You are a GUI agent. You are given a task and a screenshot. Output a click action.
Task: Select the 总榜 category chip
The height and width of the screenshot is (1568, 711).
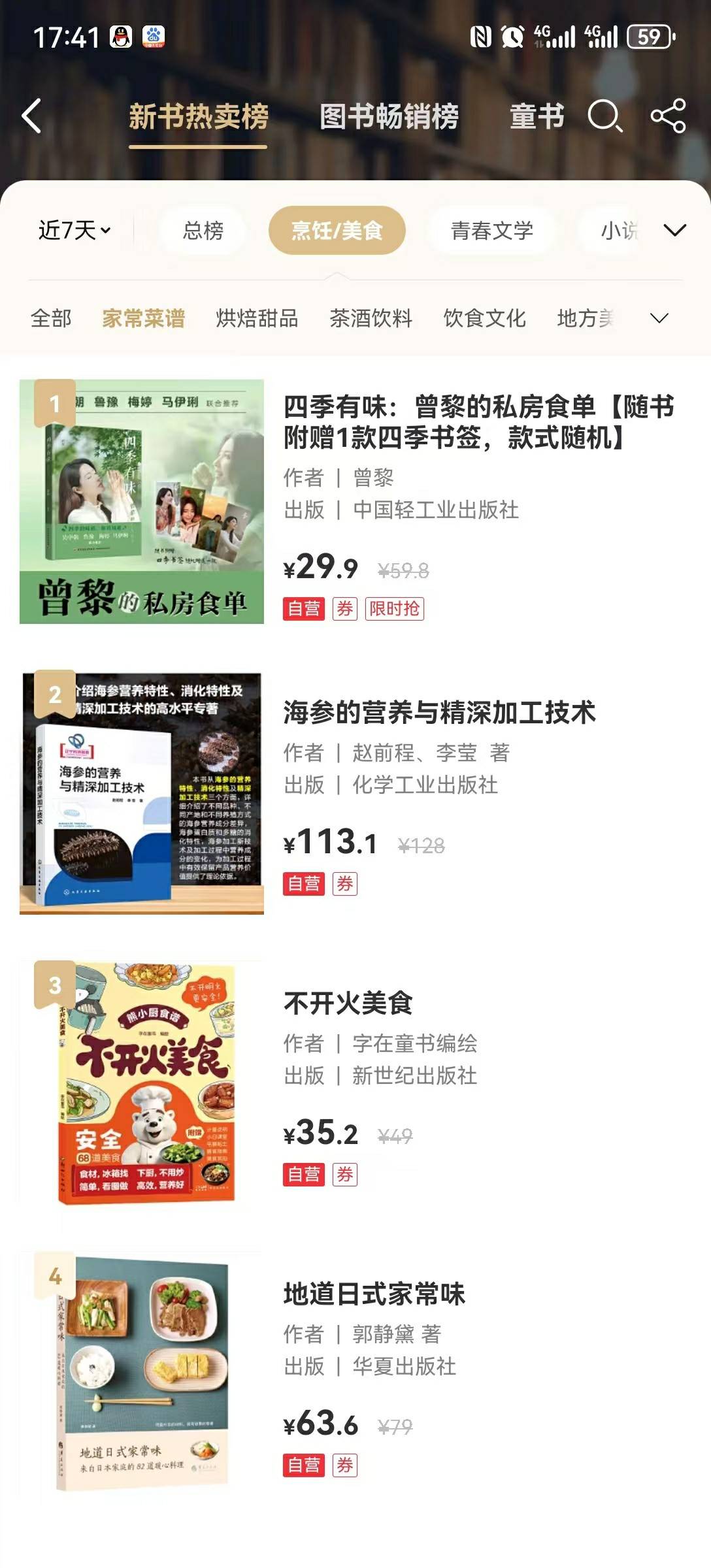click(203, 230)
